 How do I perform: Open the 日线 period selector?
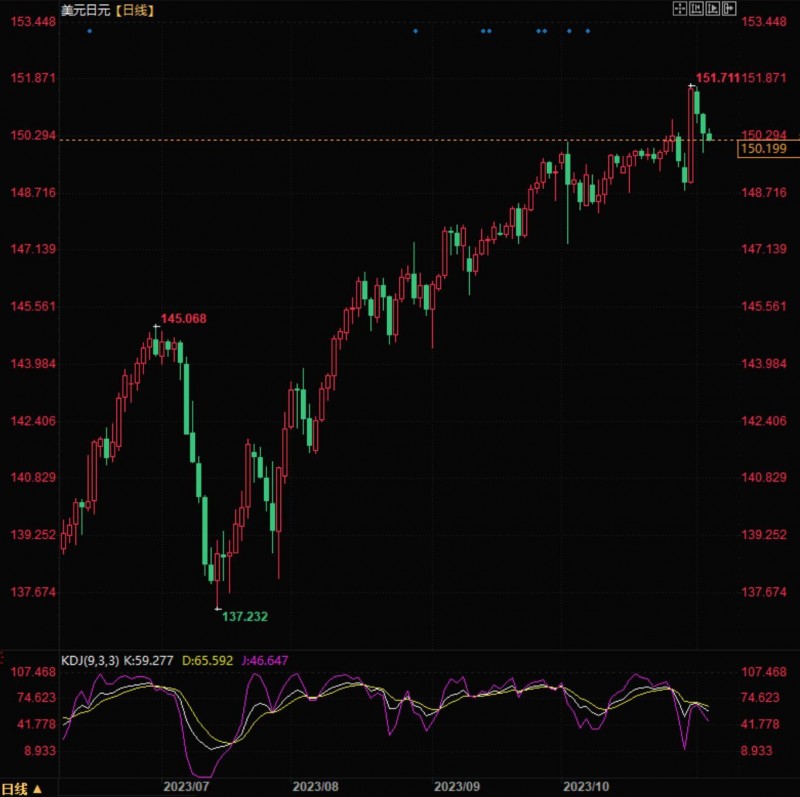click(x=22, y=788)
